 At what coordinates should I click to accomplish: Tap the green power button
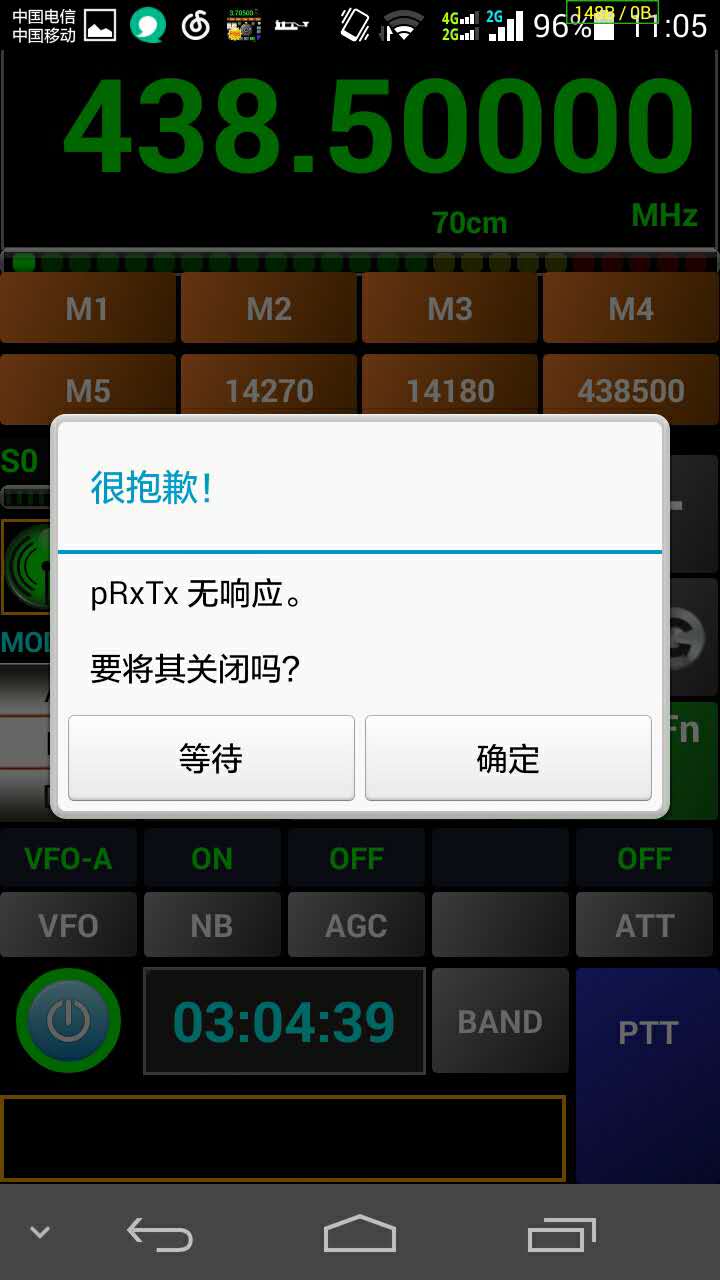click(68, 1021)
